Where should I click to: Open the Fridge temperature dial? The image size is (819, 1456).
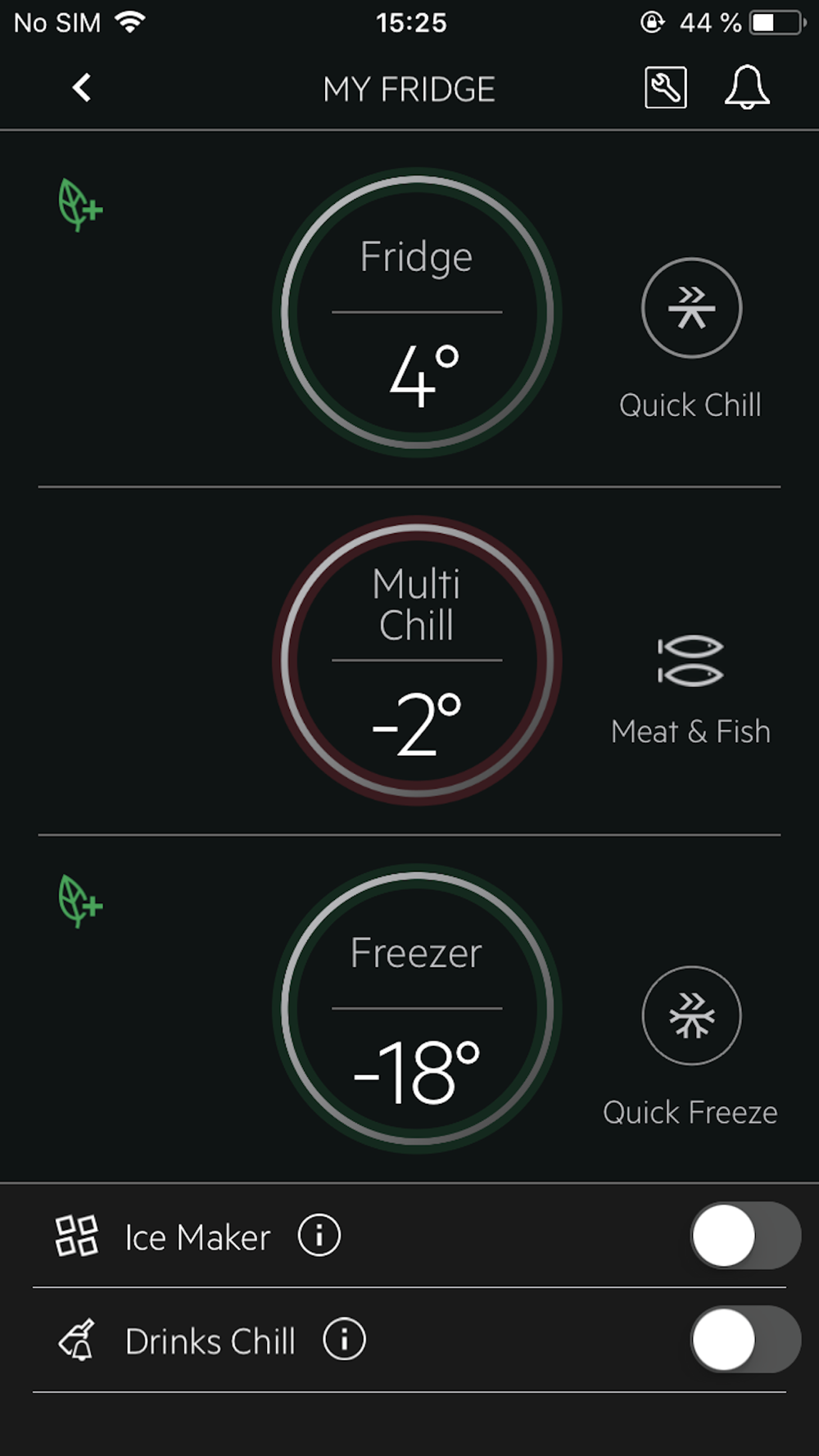[x=417, y=312]
